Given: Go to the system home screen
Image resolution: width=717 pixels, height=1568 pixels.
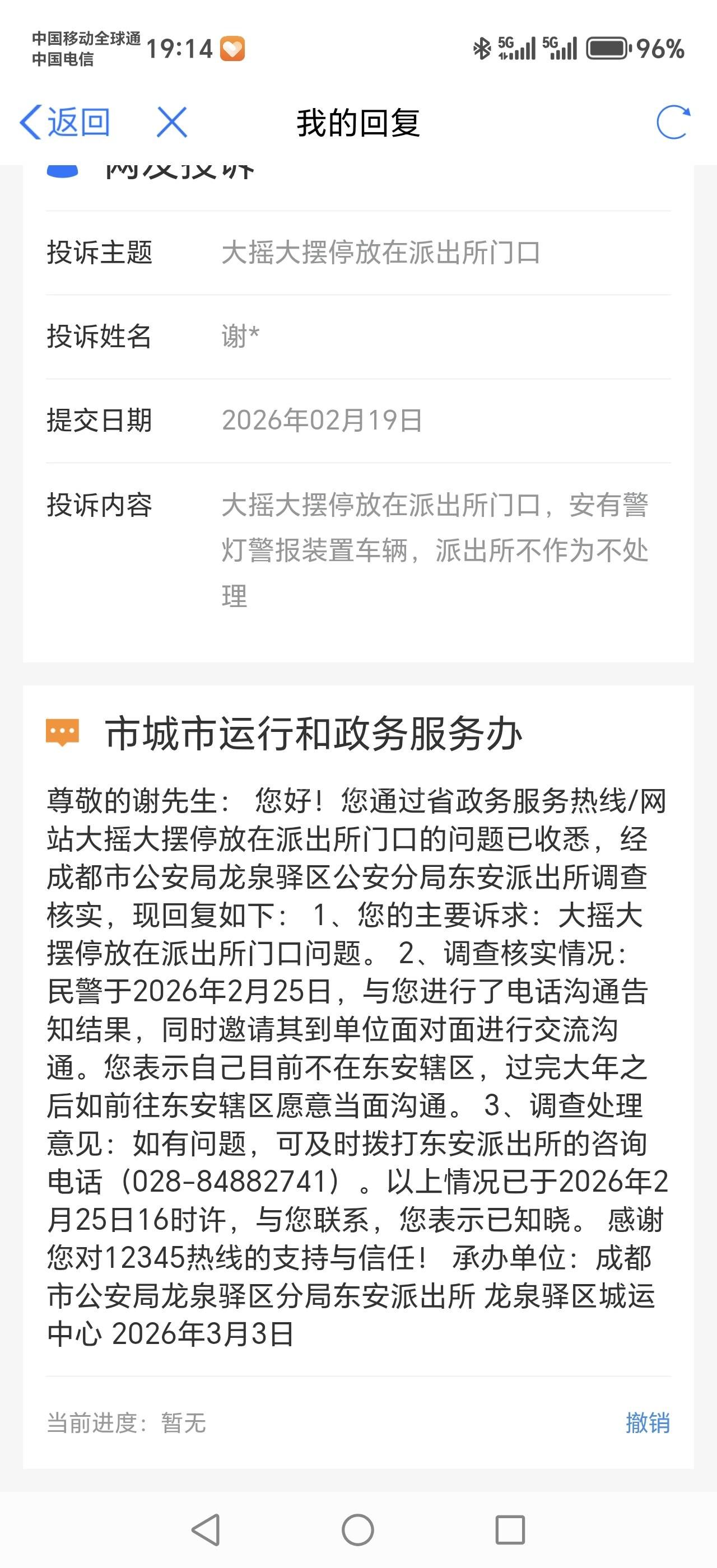Looking at the screenshot, I should point(358,1530).
